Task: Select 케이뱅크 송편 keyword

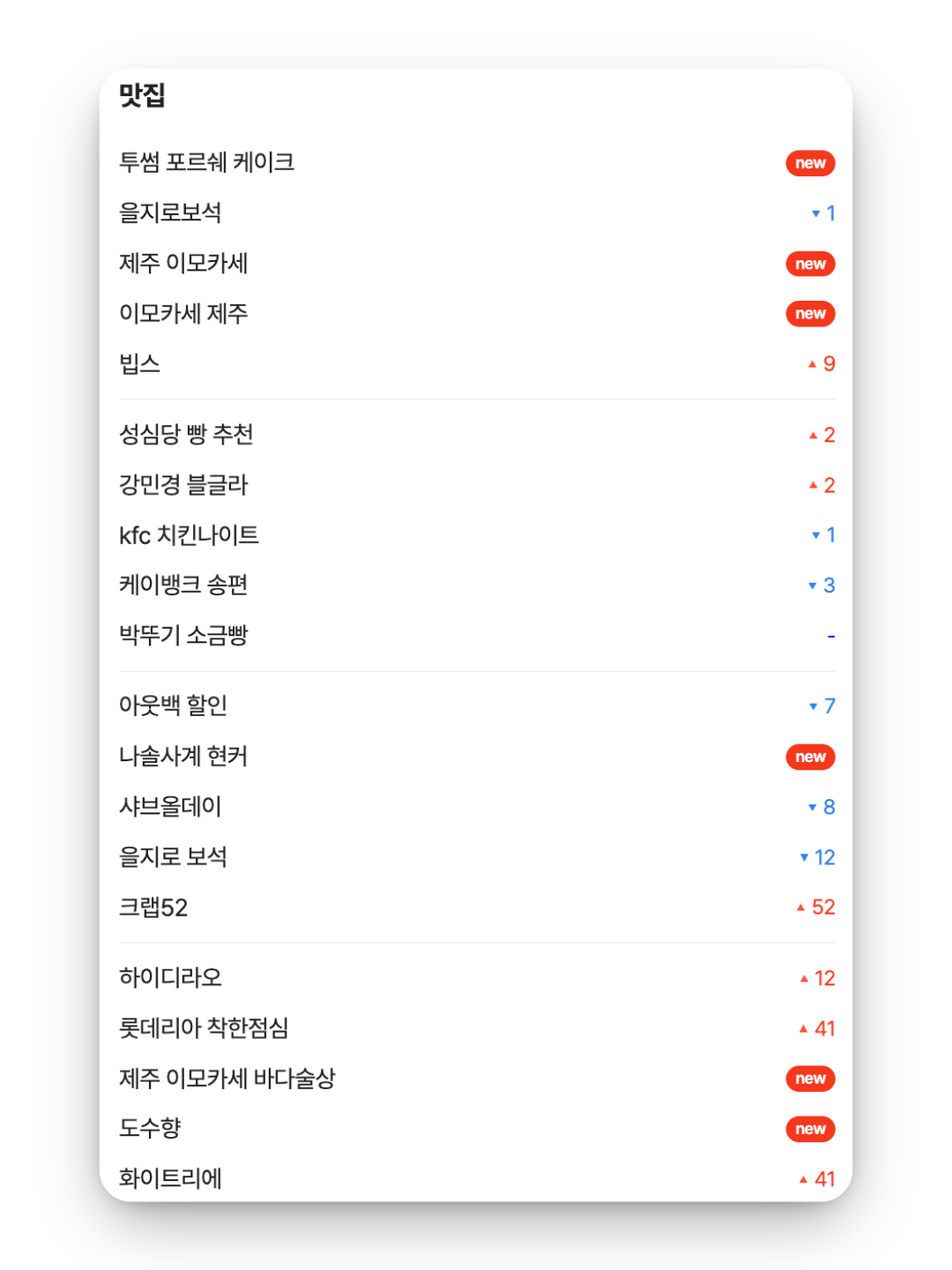Action: coord(183,585)
